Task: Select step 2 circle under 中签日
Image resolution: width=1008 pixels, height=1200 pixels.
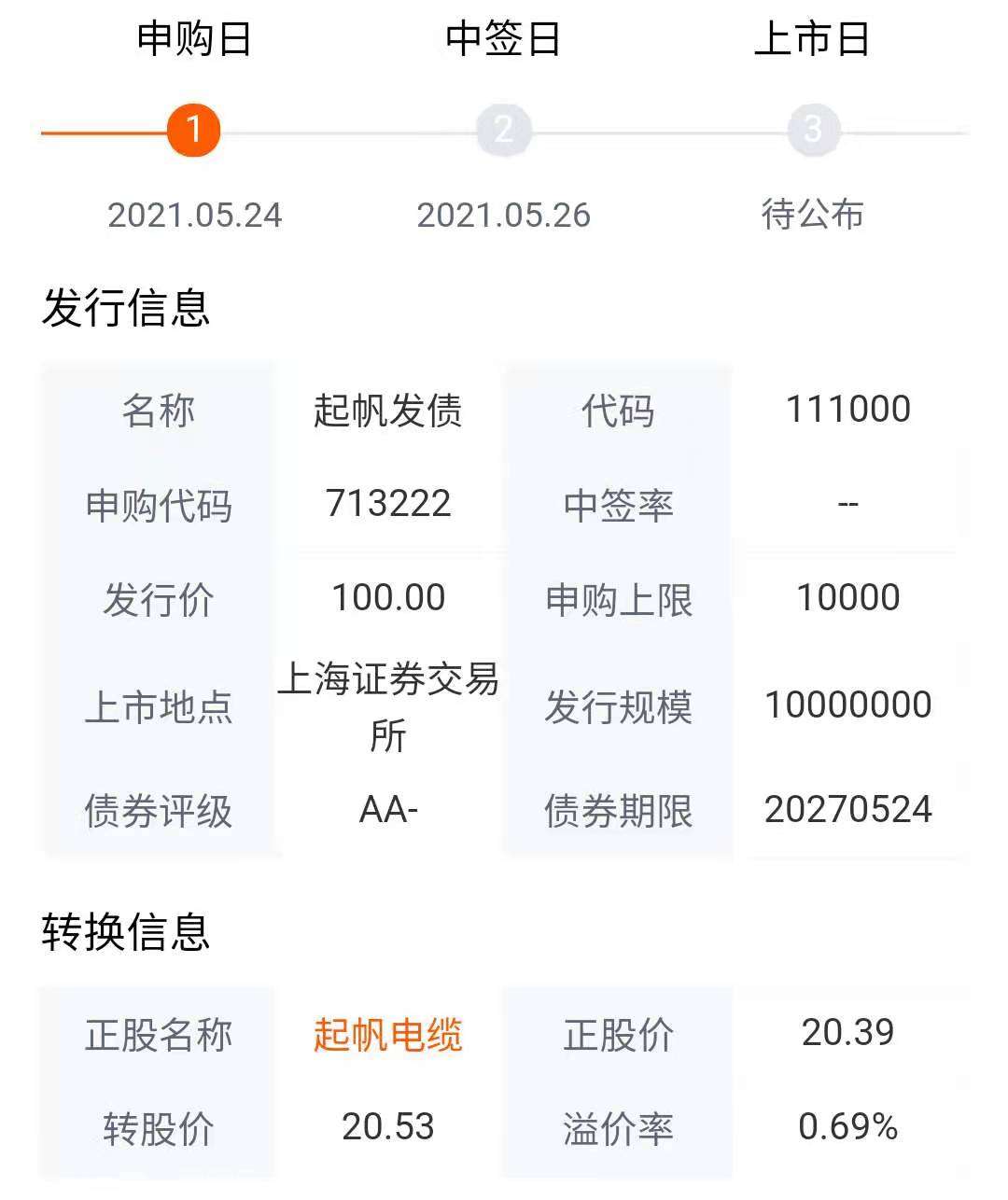Action: coord(504,131)
